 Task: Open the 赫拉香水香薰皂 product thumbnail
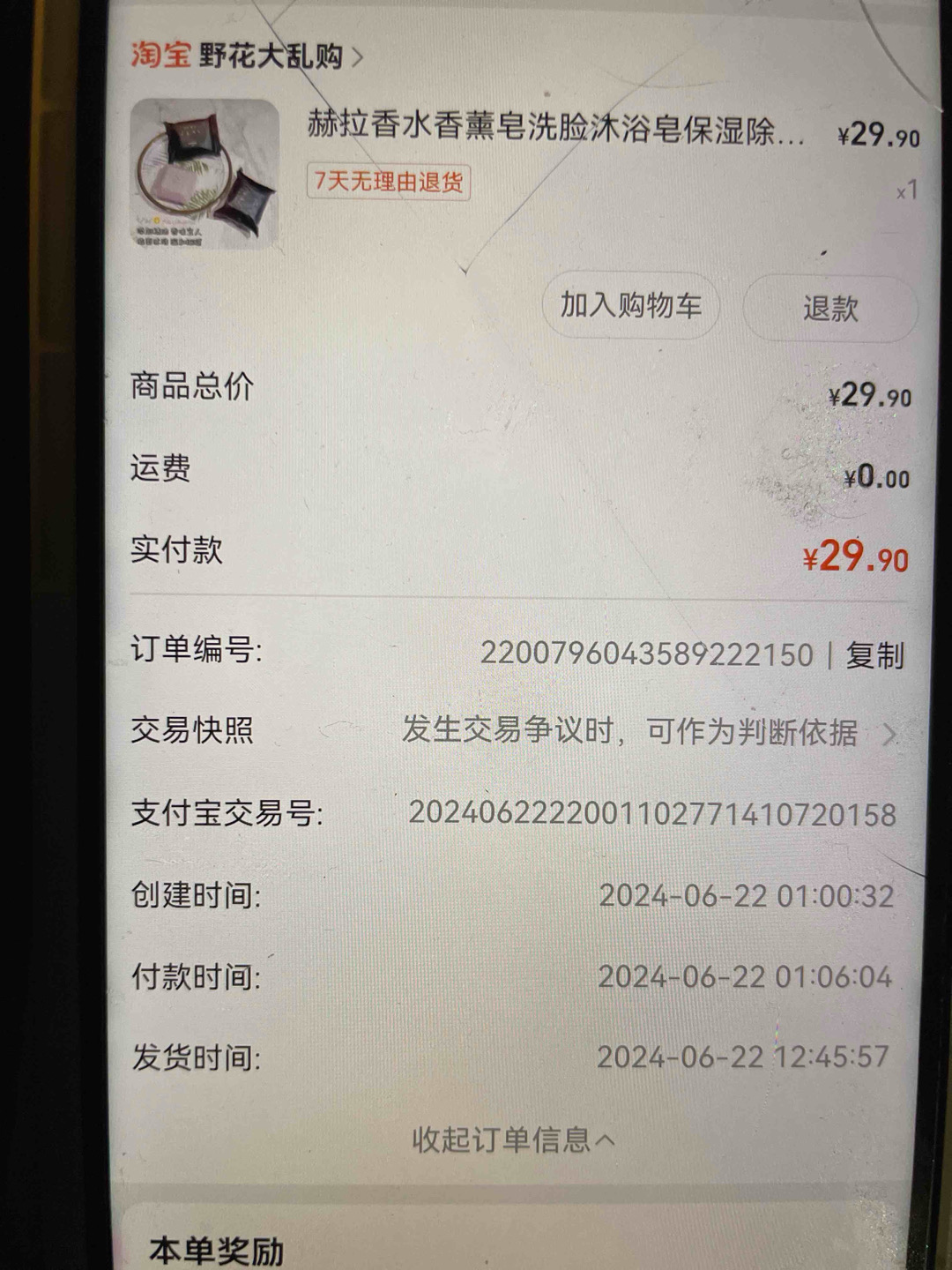tap(205, 174)
